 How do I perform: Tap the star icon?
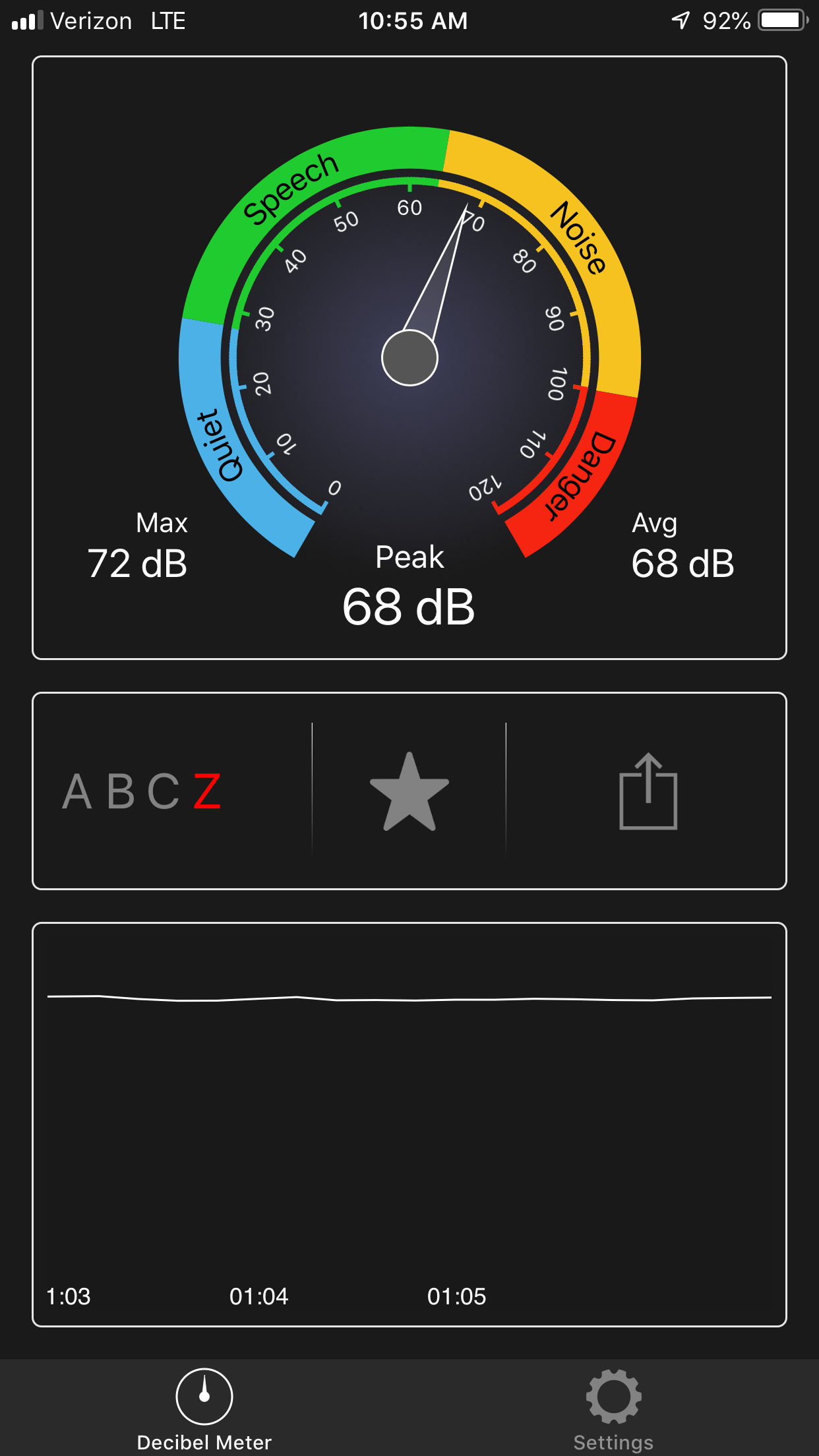coord(409,791)
